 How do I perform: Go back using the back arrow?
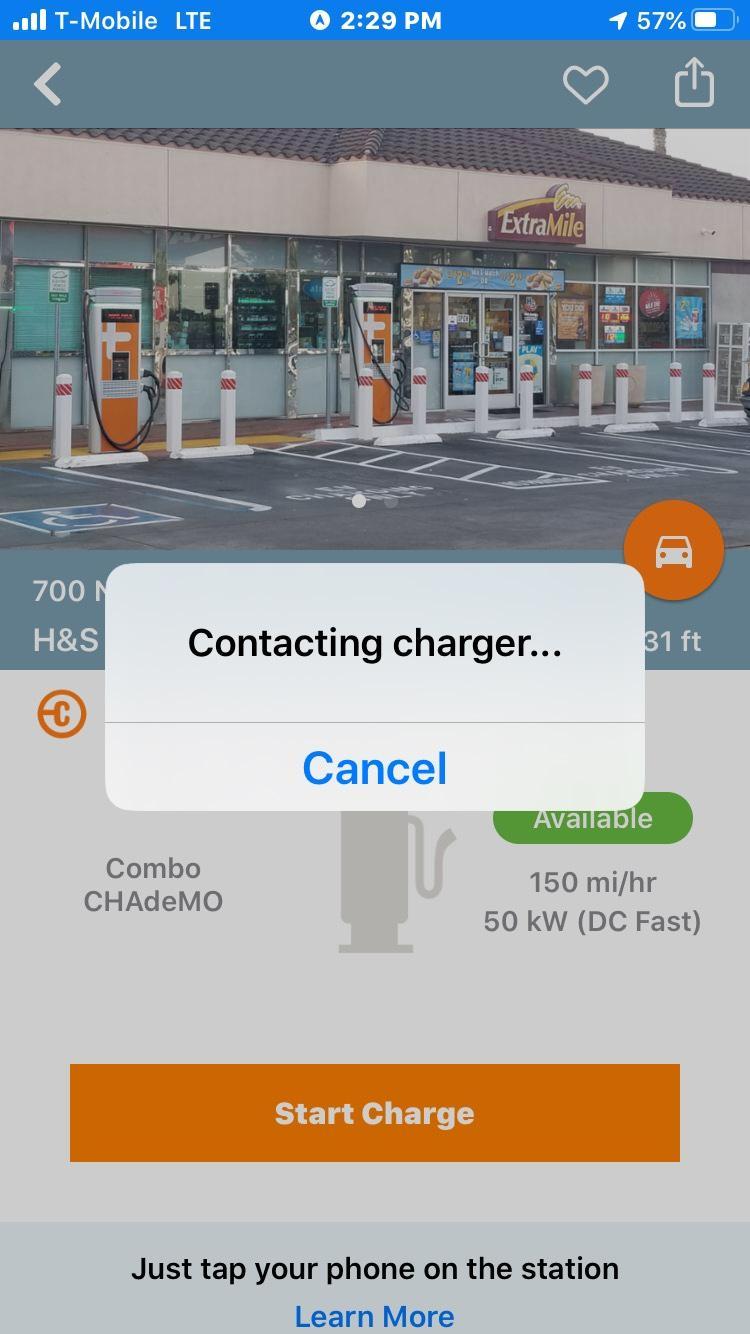48,84
